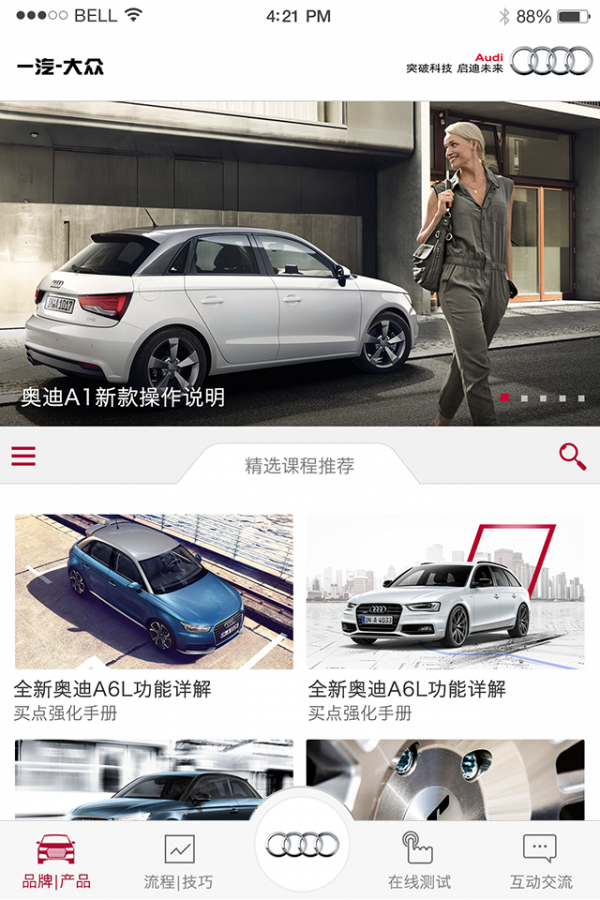Tap the center Audi rings tab button

pos(302,845)
